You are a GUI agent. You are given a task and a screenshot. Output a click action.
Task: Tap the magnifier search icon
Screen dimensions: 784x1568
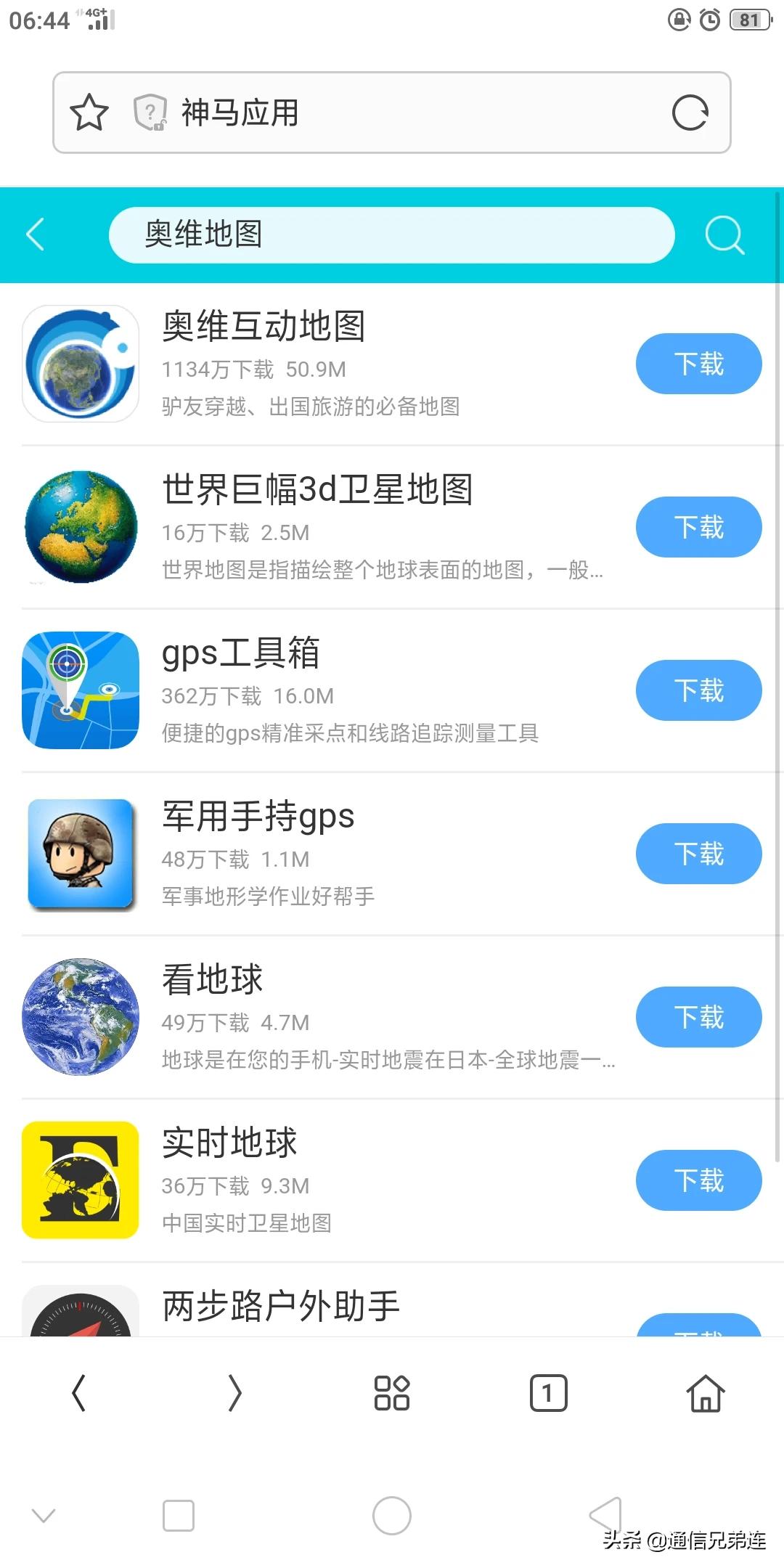coord(724,235)
